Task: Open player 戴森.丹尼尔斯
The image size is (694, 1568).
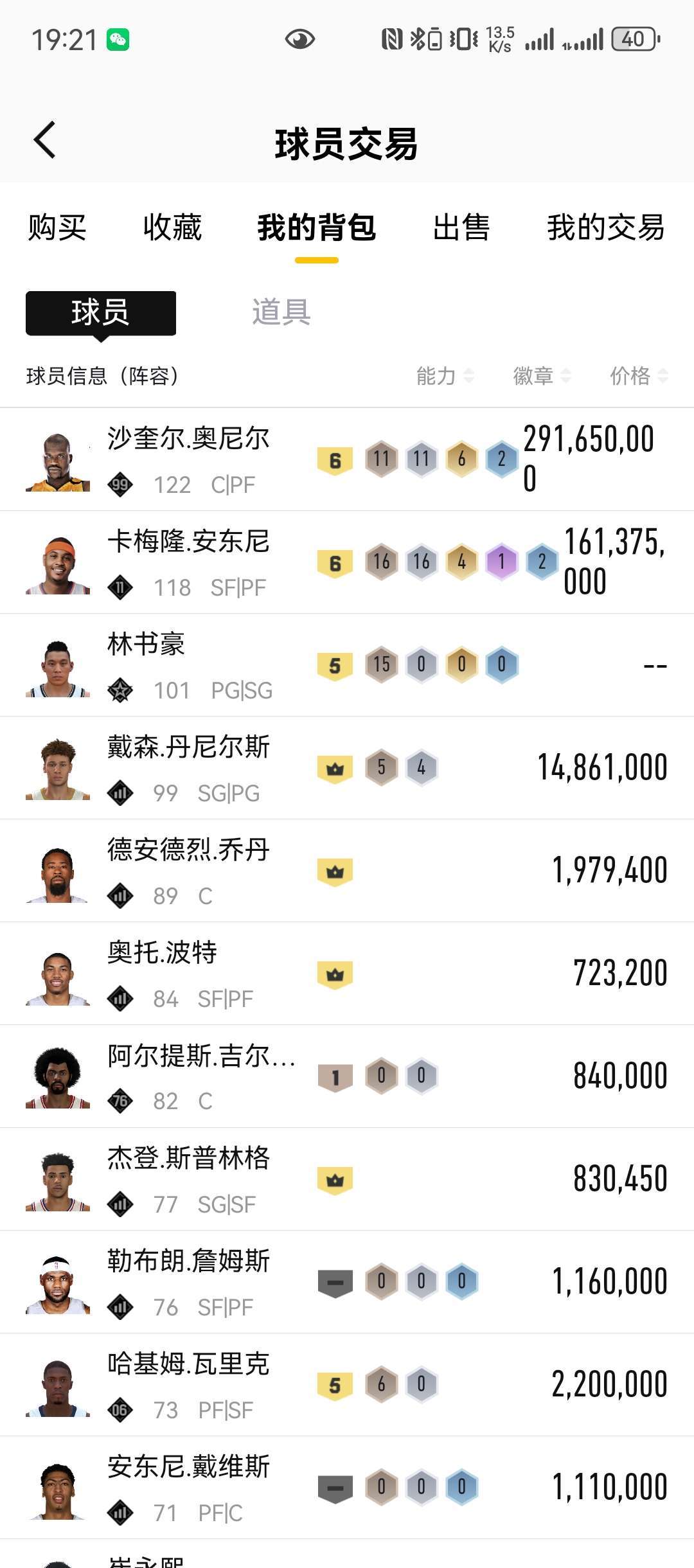Action: tap(347, 768)
